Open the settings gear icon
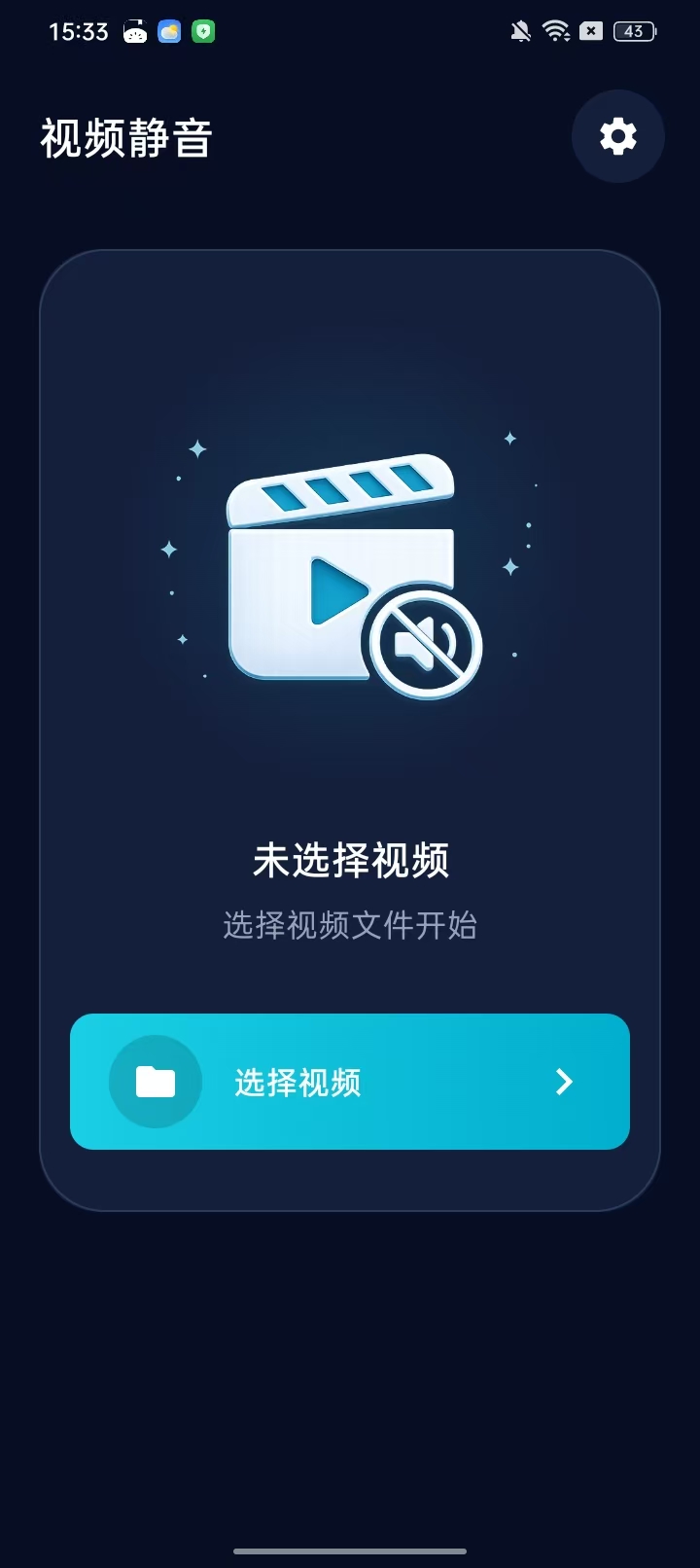Image resolution: width=700 pixels, height=1568 pixels. tap(618, 136)
